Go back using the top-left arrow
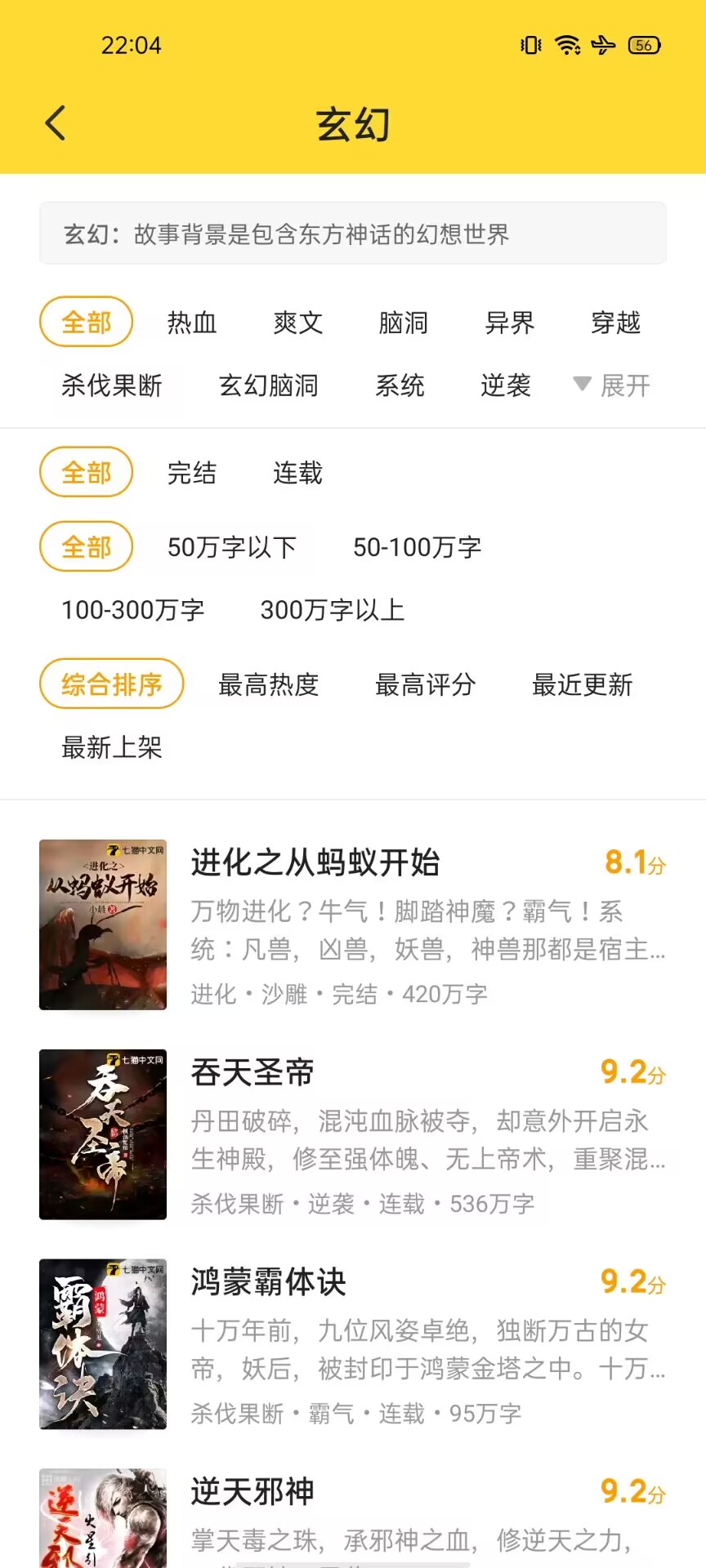This screenshot has width=706, height=1568. pyautogui.click(x=56, y=124)
